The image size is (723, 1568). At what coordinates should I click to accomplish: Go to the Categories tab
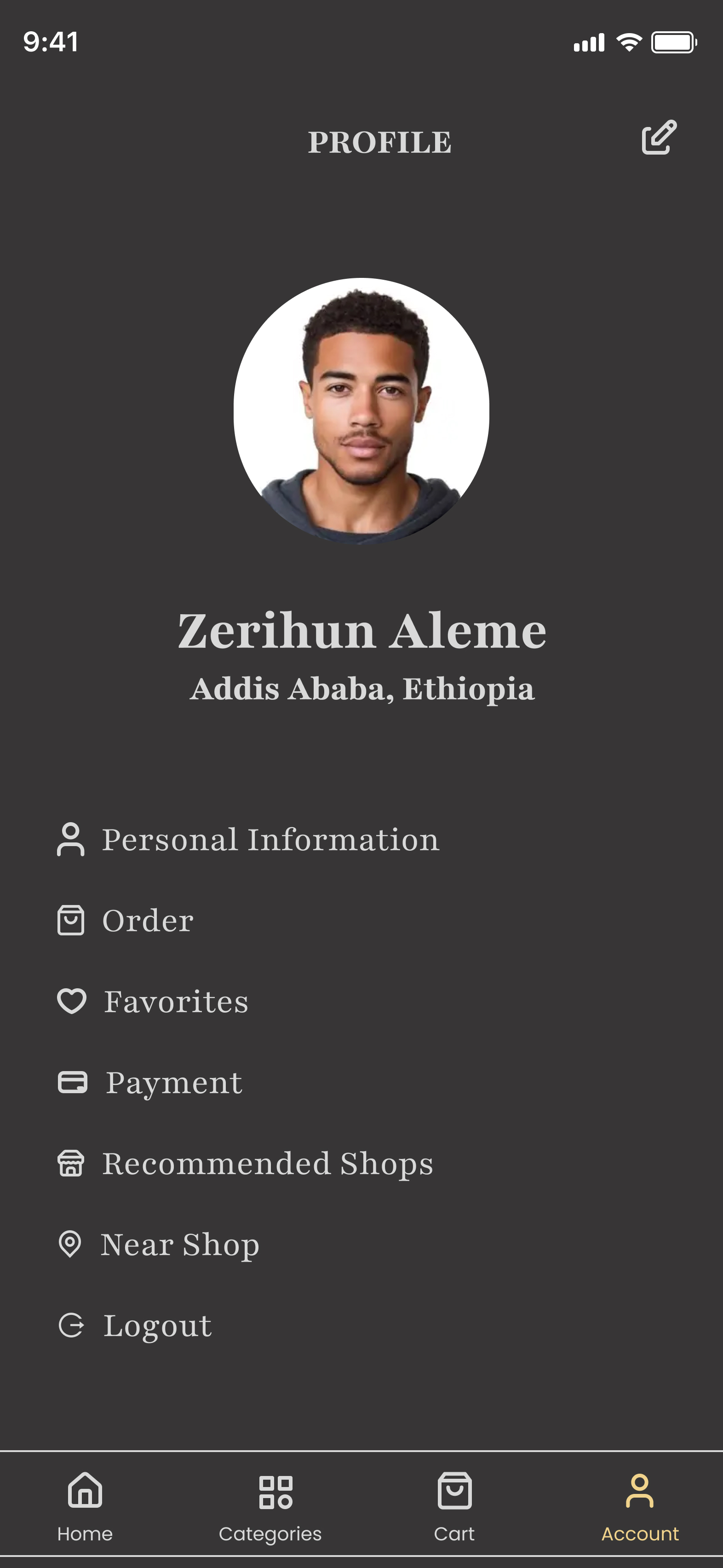tap(270, 1506)
